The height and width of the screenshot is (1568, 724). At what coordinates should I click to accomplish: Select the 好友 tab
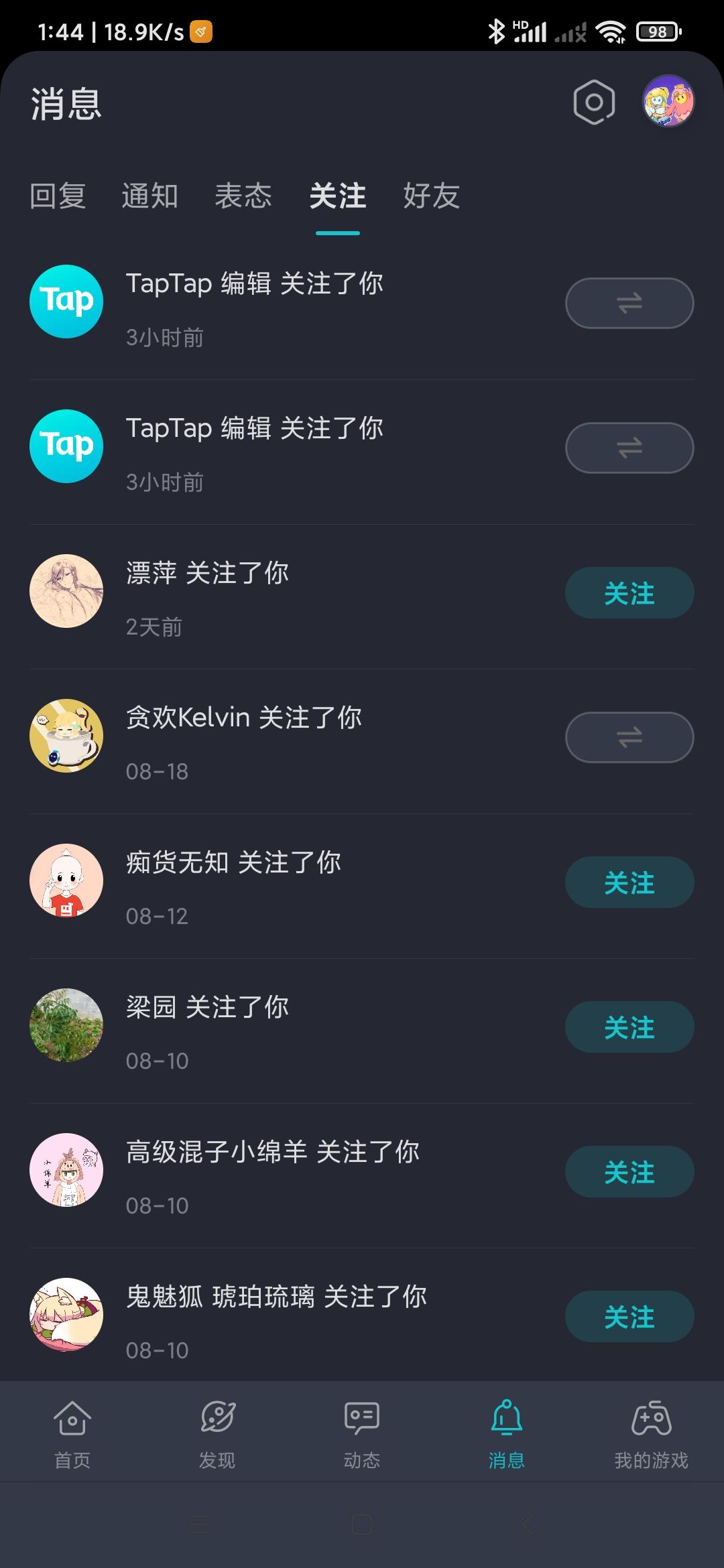[x=431, y=196]
